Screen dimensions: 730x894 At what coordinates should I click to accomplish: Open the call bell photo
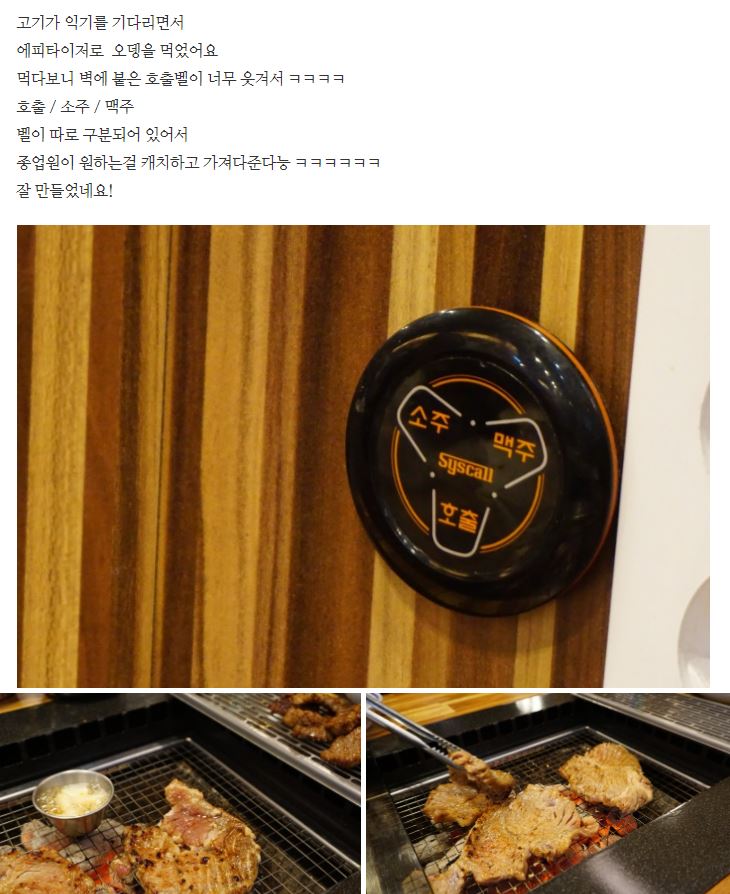pos(363,455)
